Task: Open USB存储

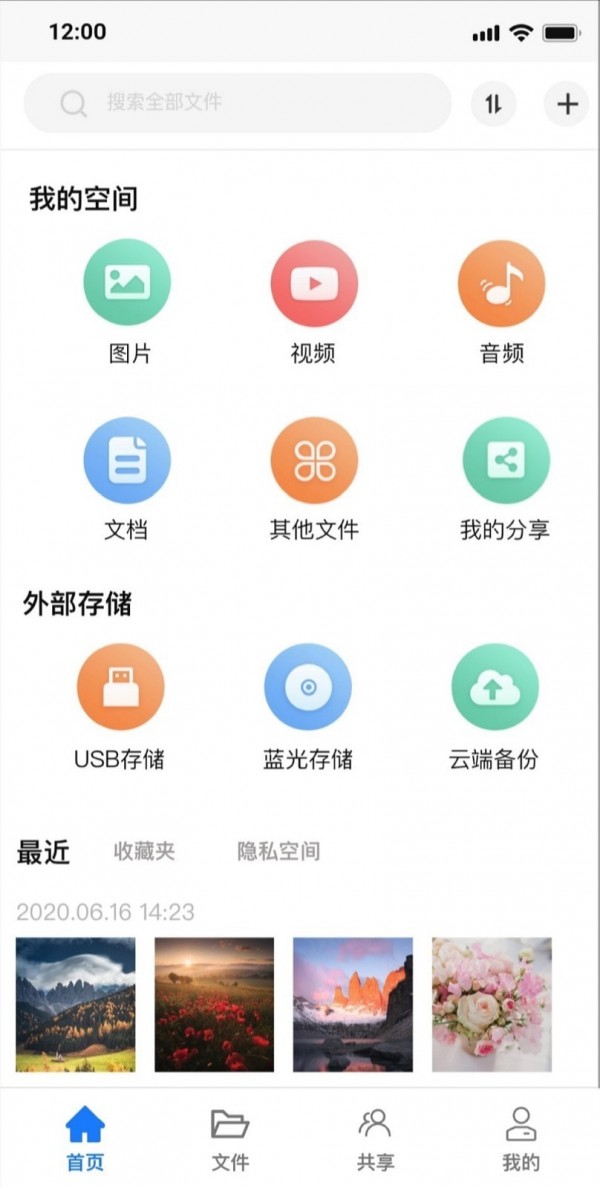Action: (120, 687)
